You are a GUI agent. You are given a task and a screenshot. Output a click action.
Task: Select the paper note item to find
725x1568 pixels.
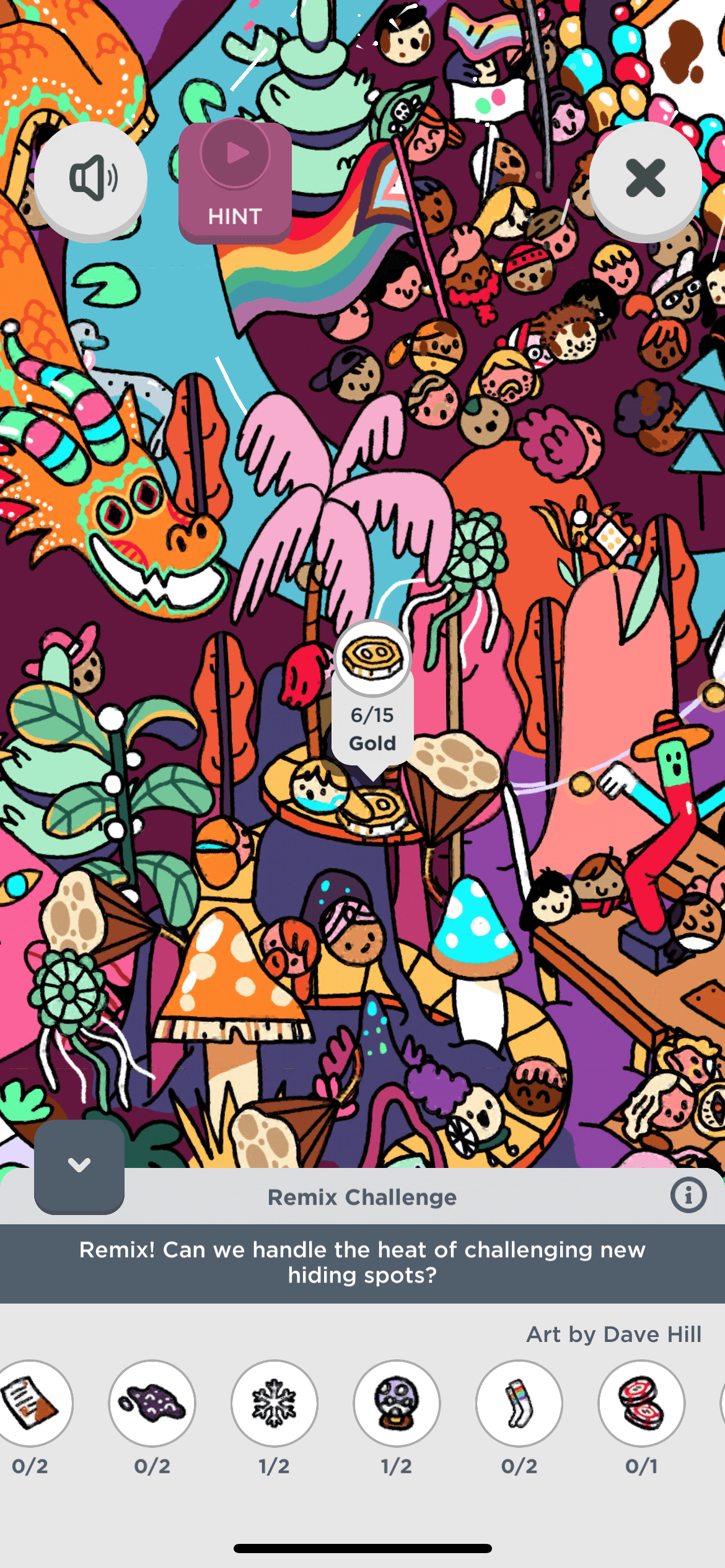pos(32,1403)
